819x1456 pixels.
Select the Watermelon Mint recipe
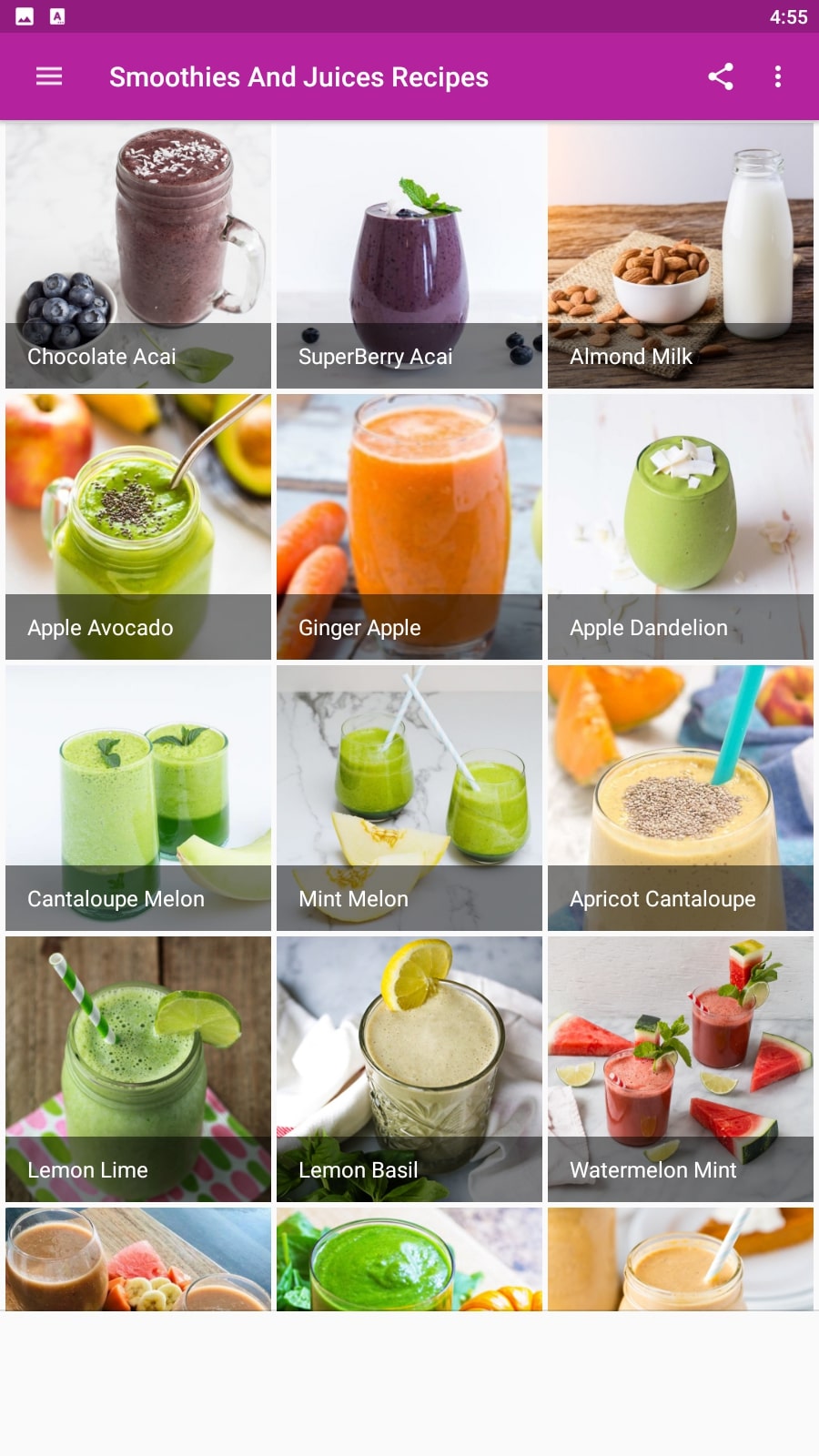click(681, 1069)
